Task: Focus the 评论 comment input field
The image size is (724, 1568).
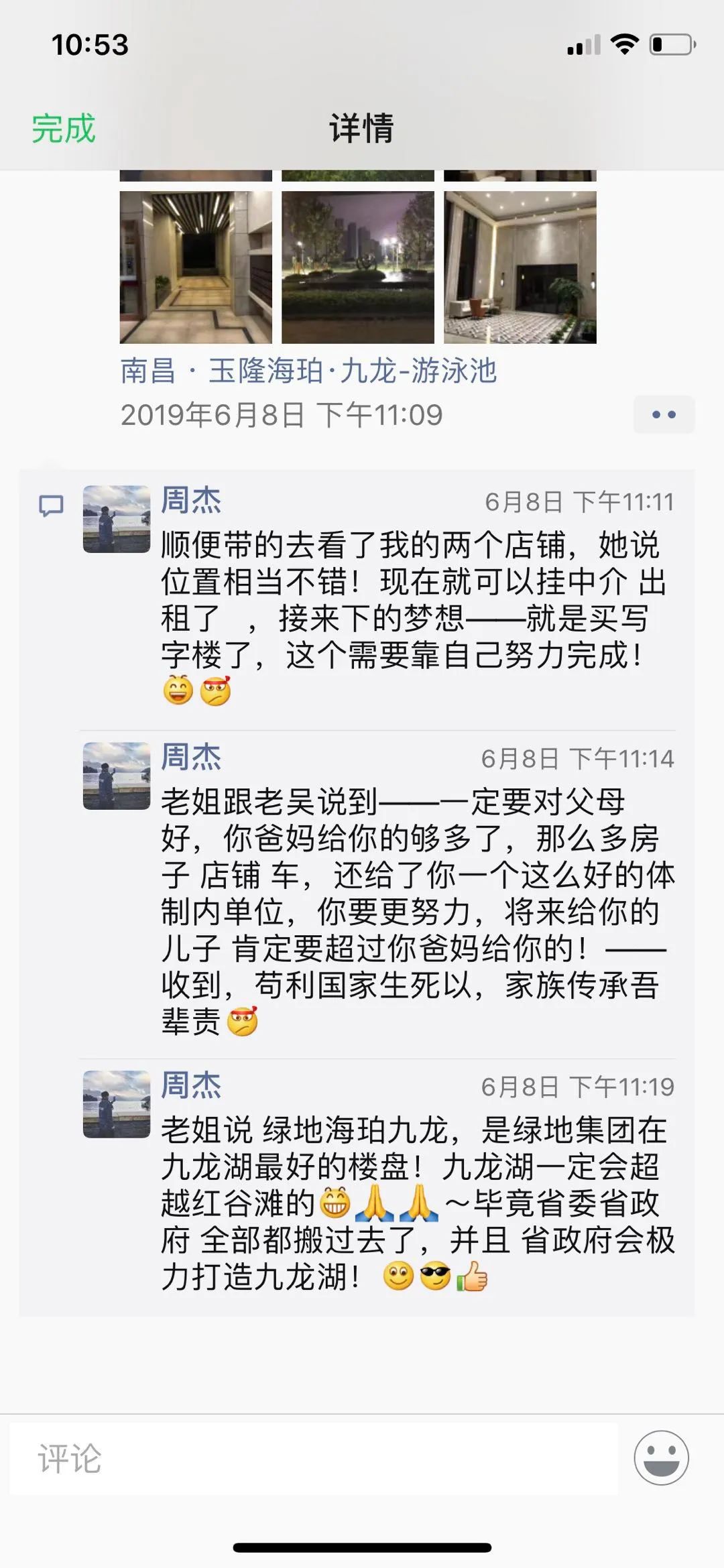Action: tap(314, 1458)
